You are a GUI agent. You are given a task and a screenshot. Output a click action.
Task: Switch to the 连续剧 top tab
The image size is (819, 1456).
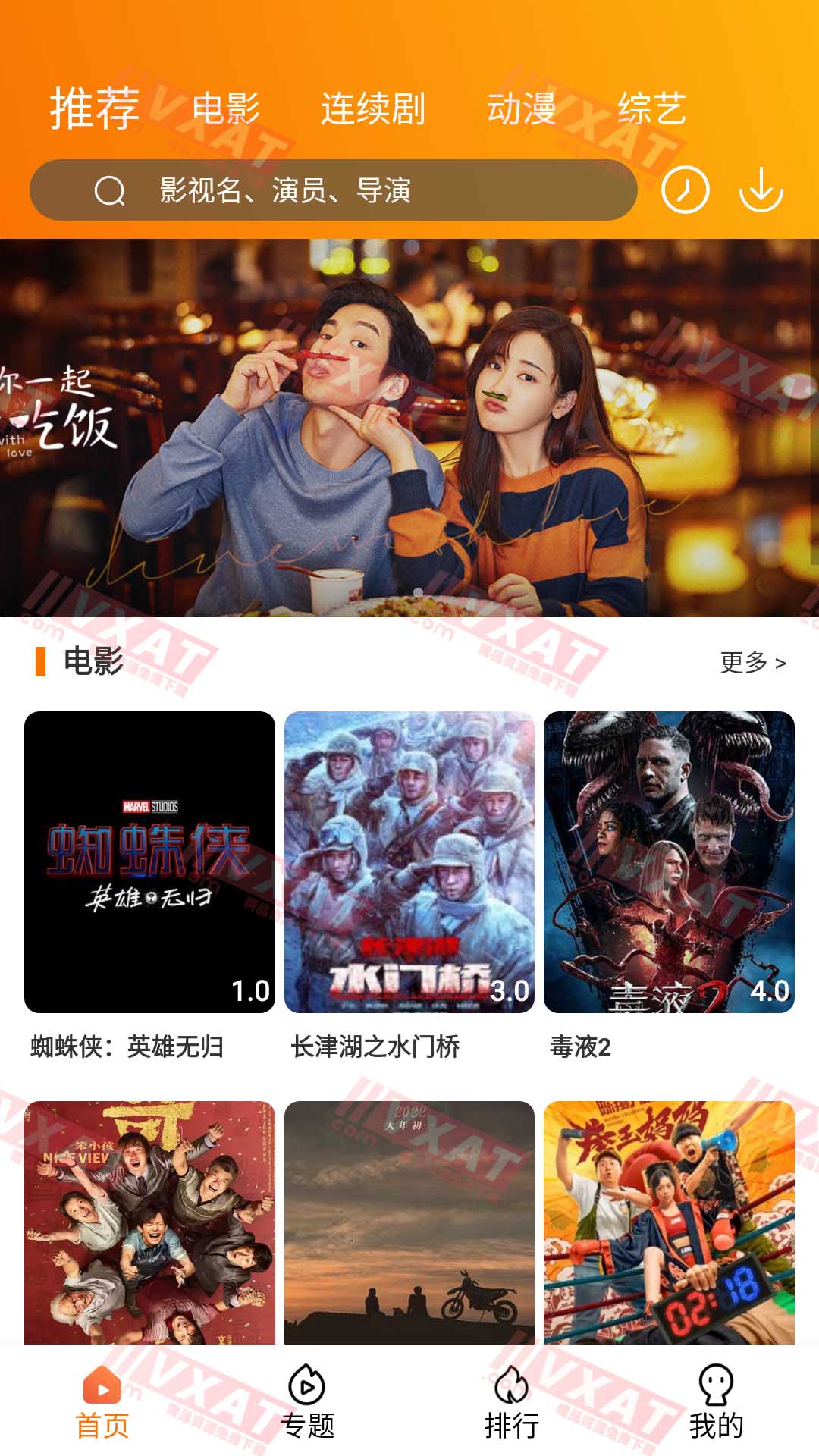point(372,108)
